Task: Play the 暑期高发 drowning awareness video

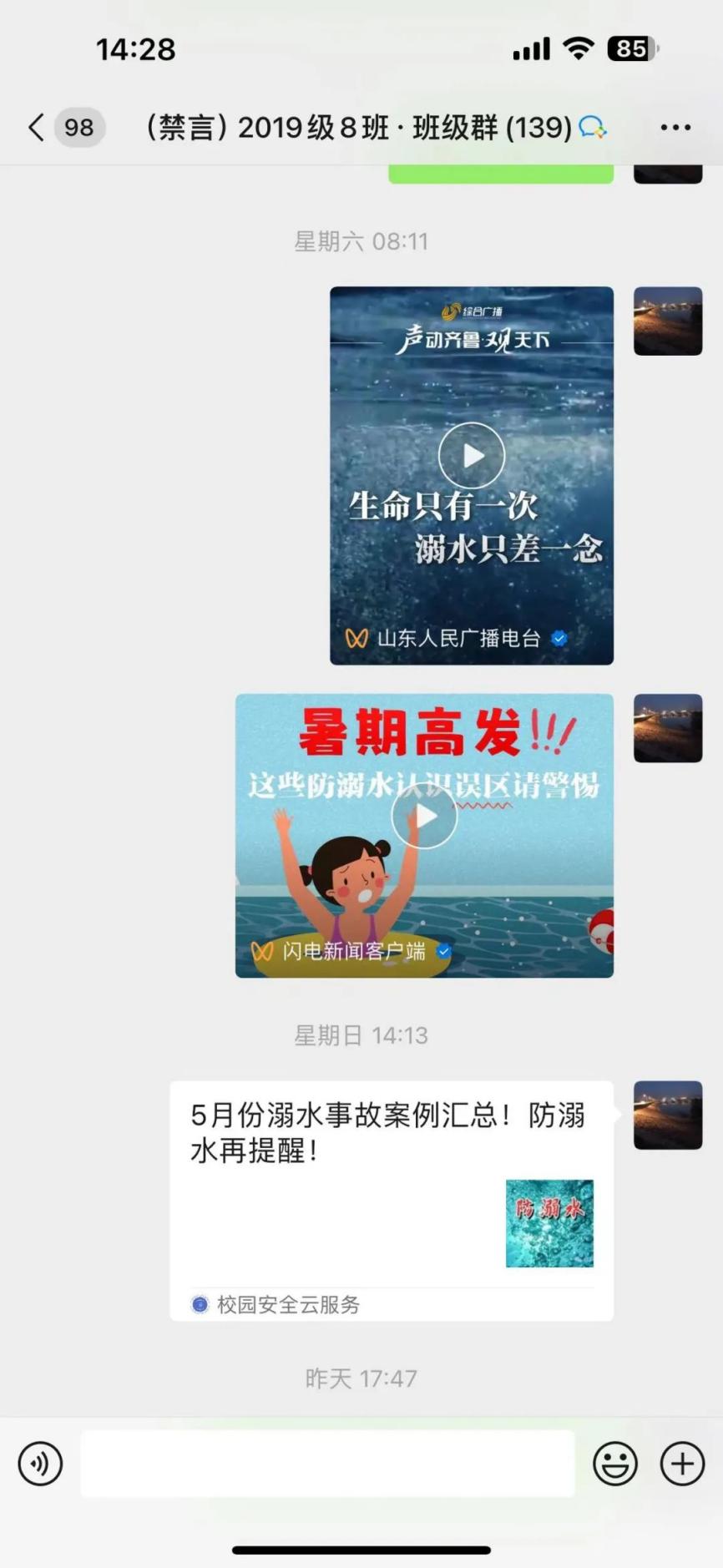Action: point(425,817)
